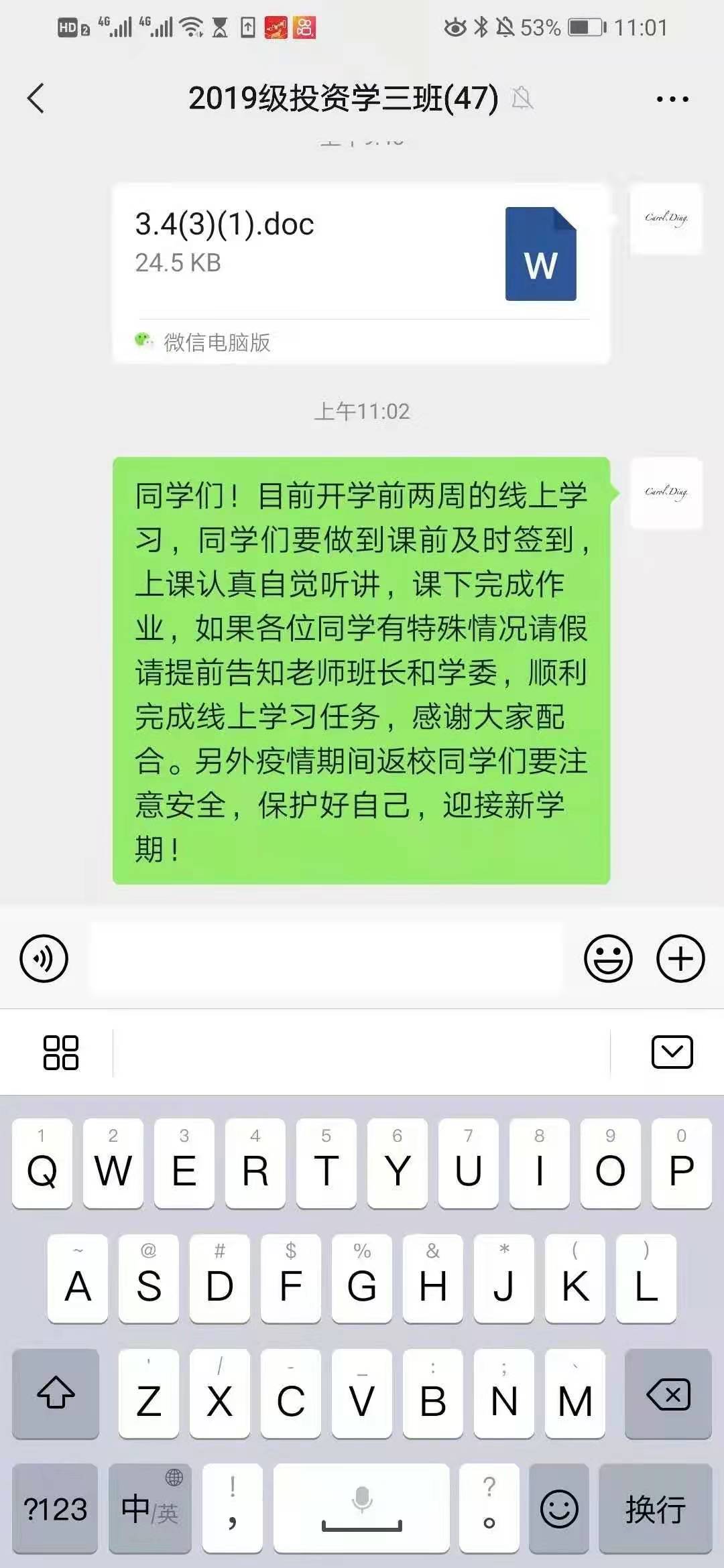Viewport: 724px width, 1568px height.
Task: Focus the message text field
Action: [326, 958]
